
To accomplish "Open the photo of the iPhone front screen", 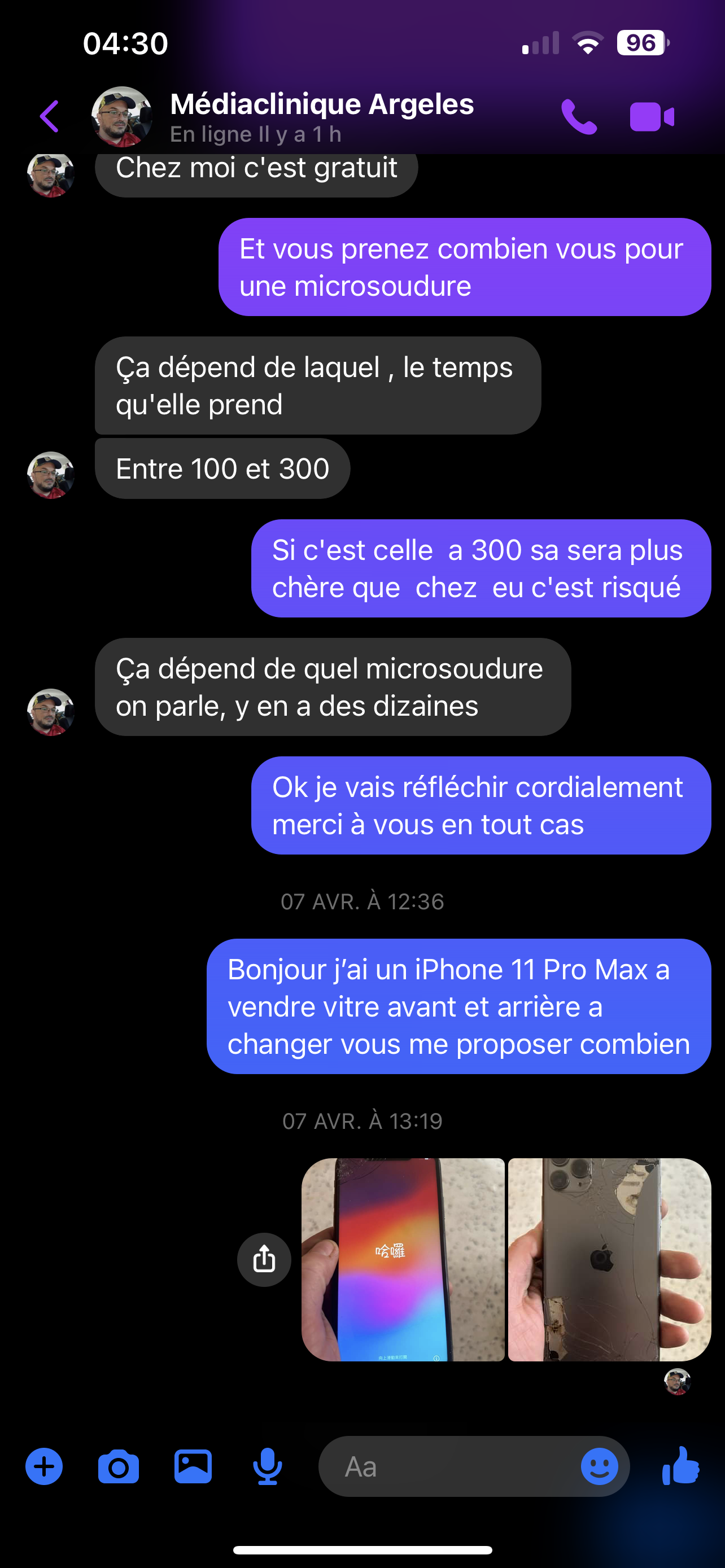I will [403, 1259].
